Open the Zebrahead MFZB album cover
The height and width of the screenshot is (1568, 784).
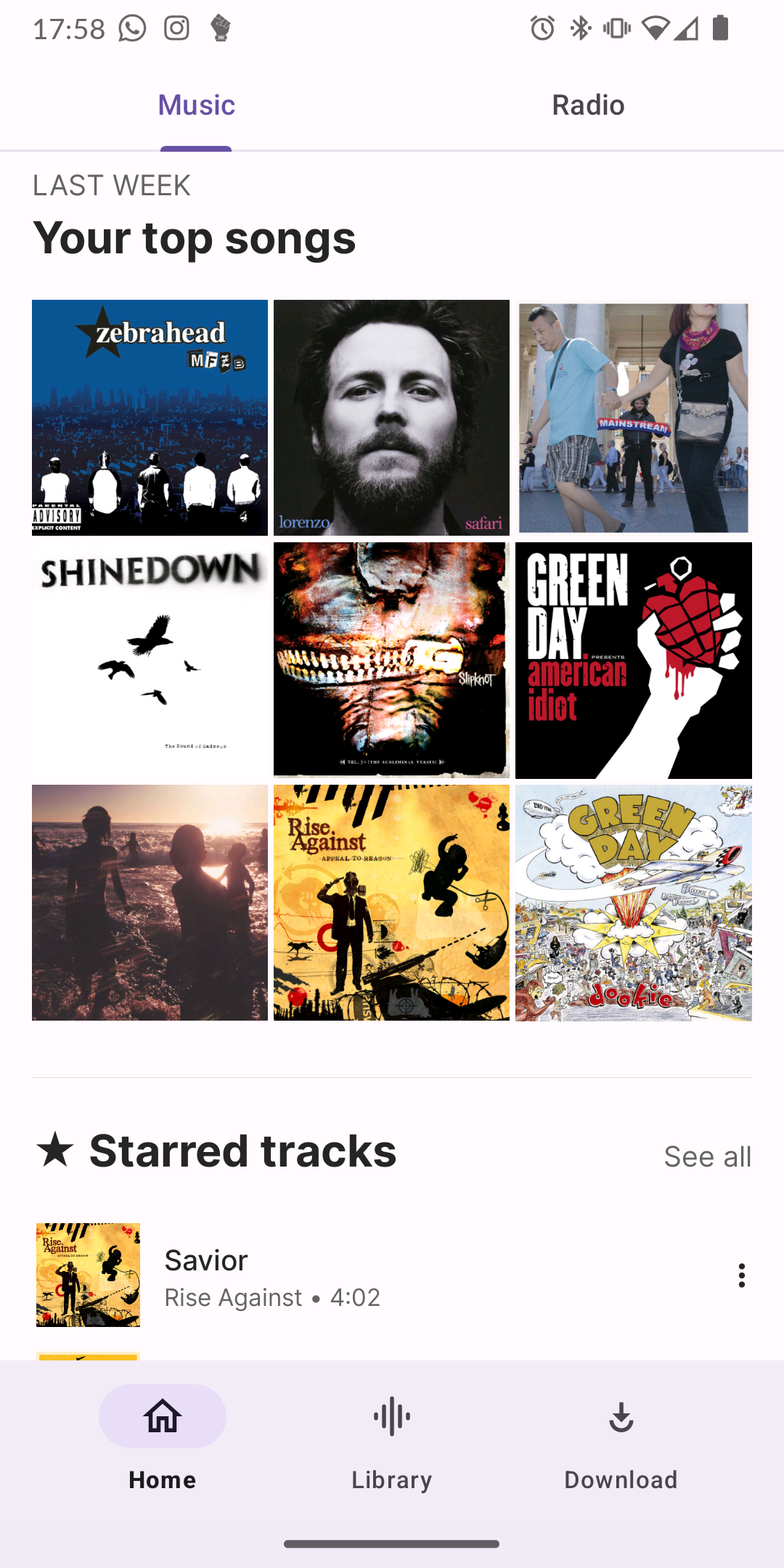pos(150,417)
